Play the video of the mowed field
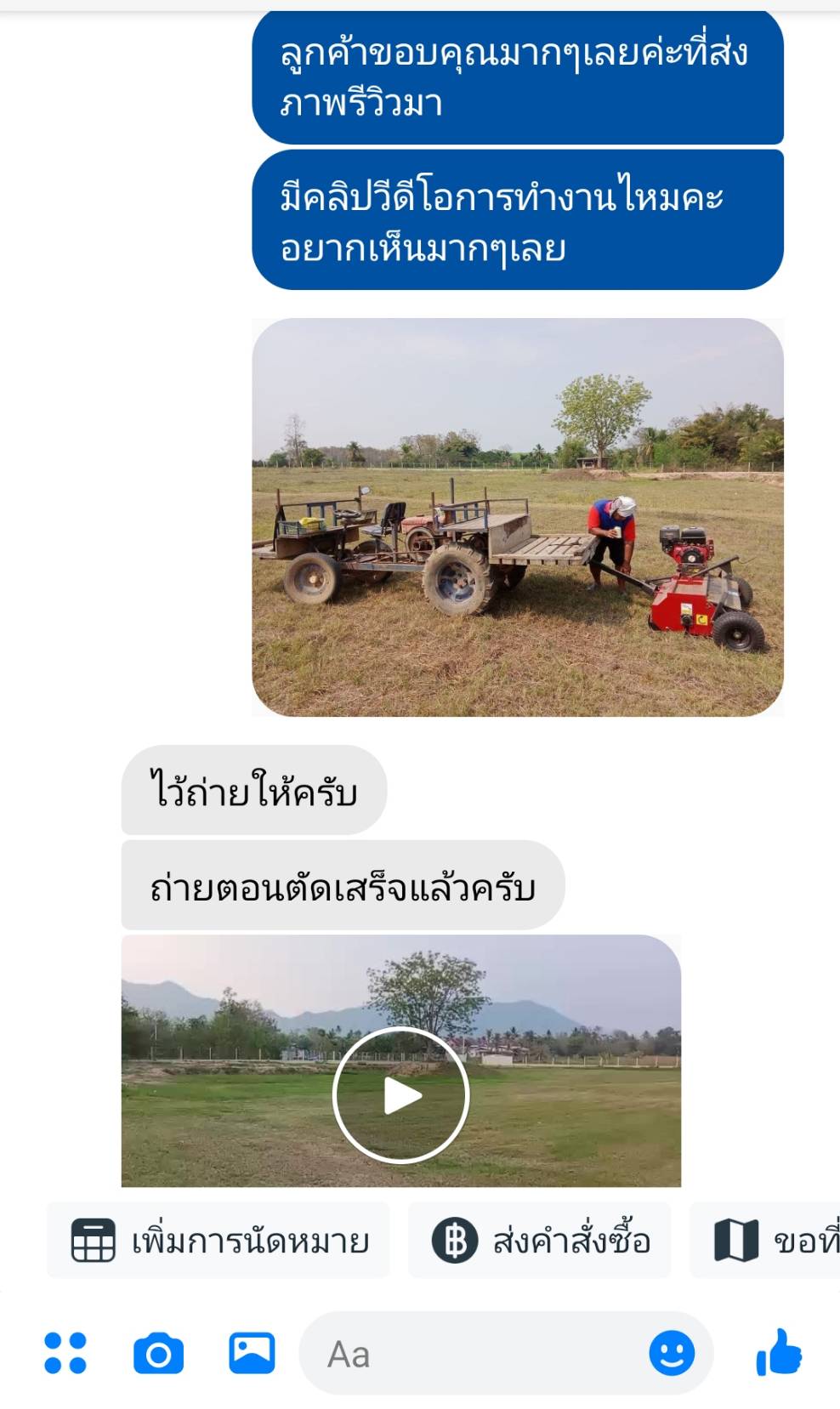This screenshot has width=840, height=1409. tap(400, 1095)
